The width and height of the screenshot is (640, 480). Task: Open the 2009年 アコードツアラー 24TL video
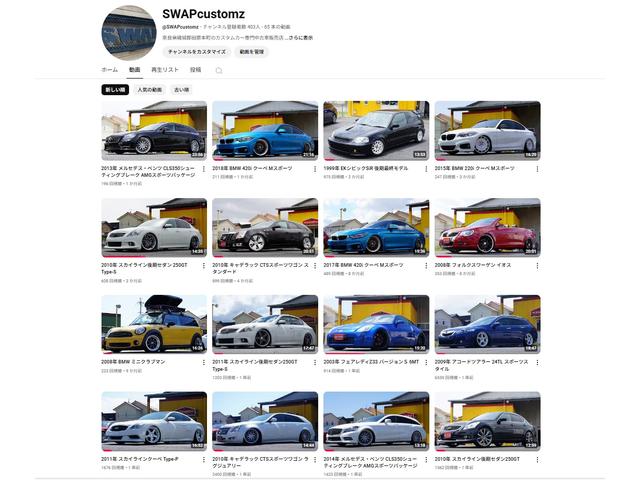point(487,324)
